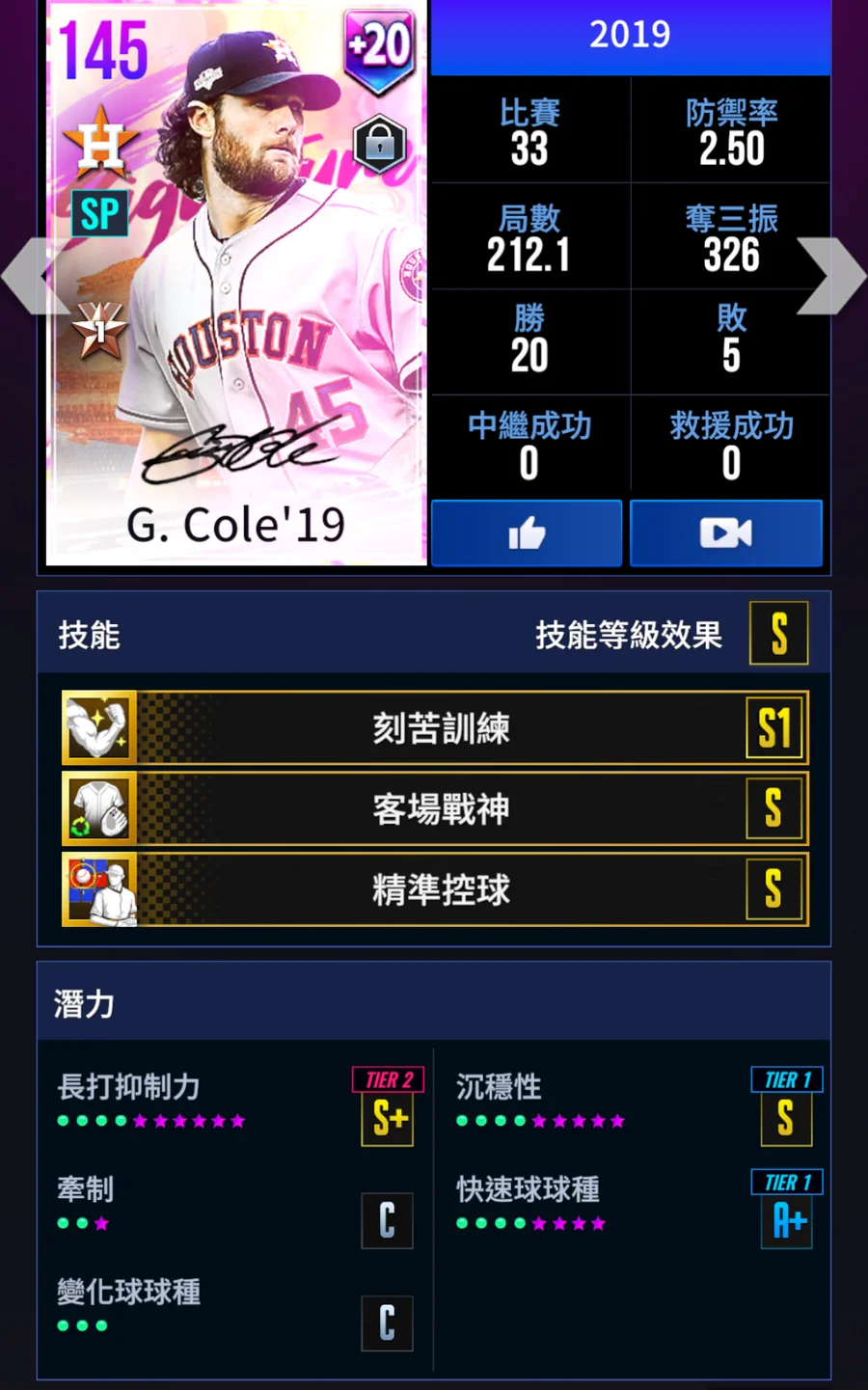Open the 刻苦訓練 skill row
Image resolution: width=868 pixels, height=1390 pixels.
(435, 728)
